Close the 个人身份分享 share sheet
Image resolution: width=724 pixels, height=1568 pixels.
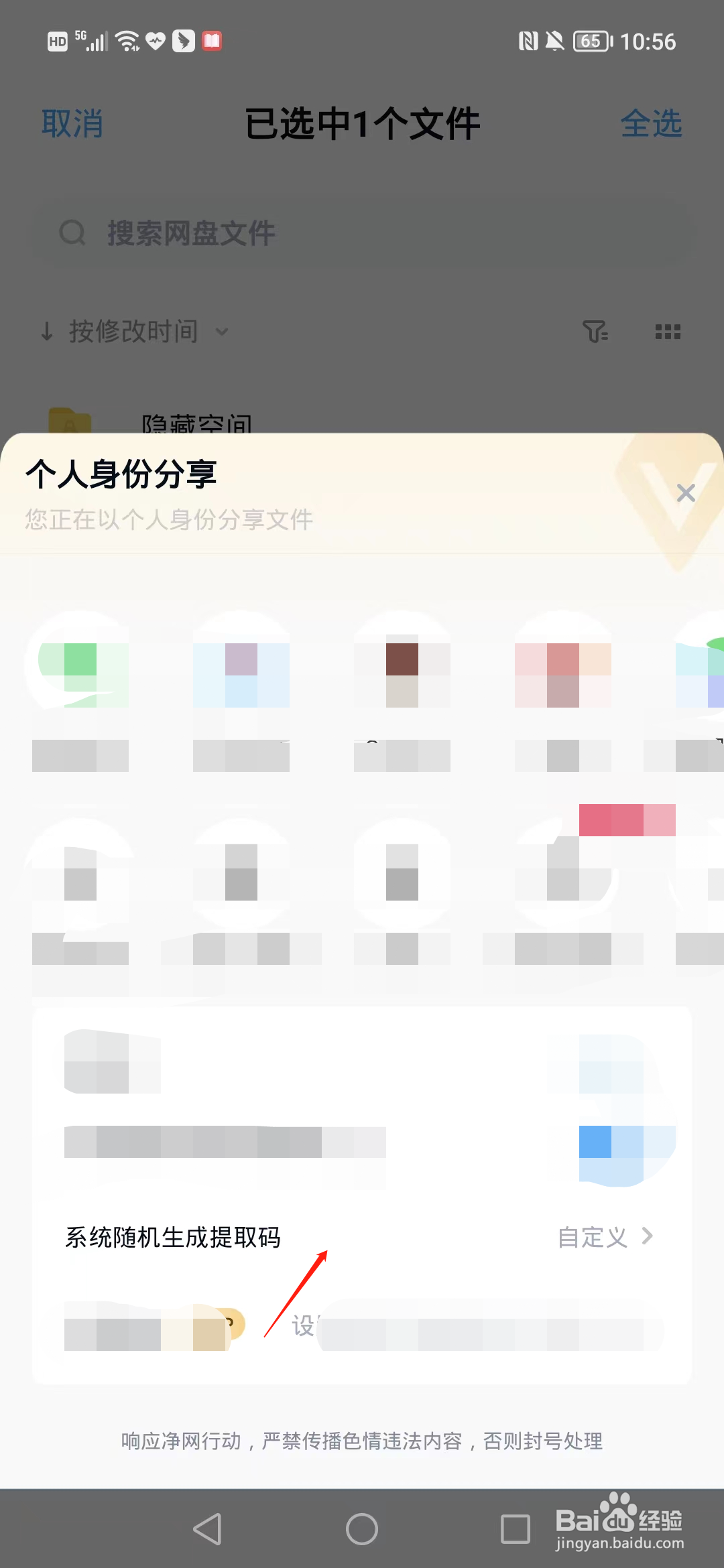686,493
